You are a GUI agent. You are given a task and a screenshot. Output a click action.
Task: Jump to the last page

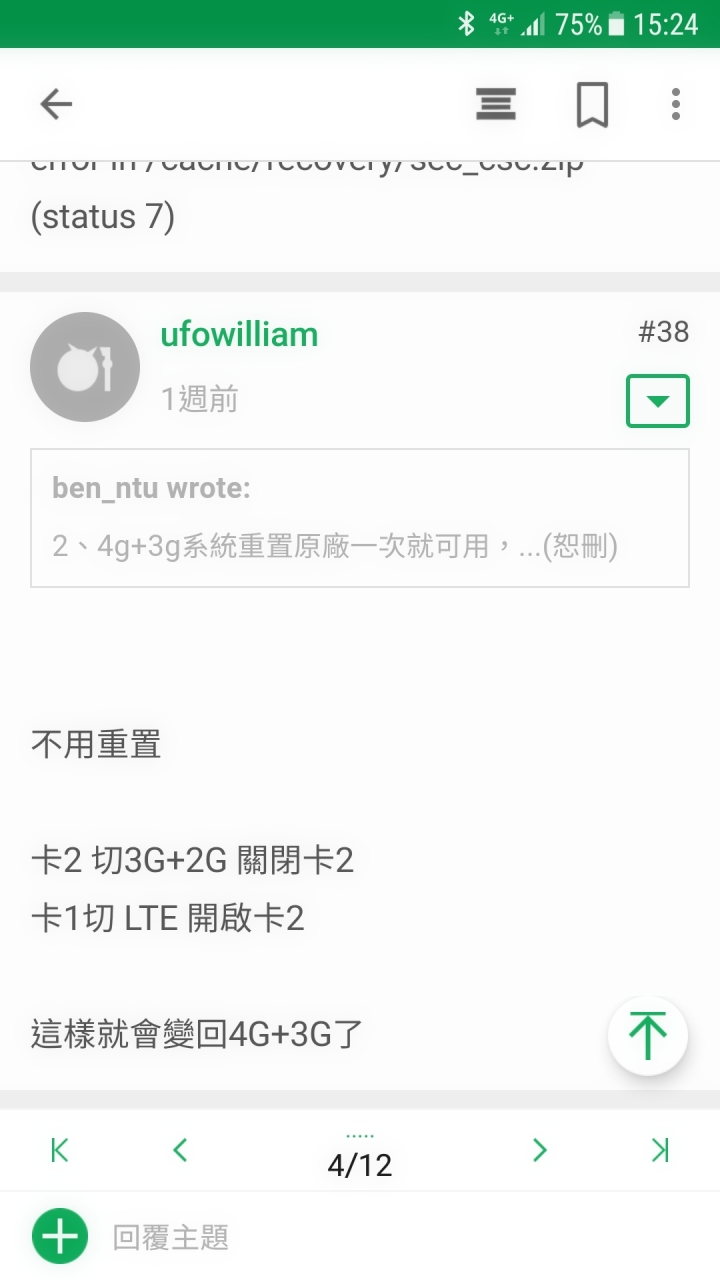[x=660, y=1151]
